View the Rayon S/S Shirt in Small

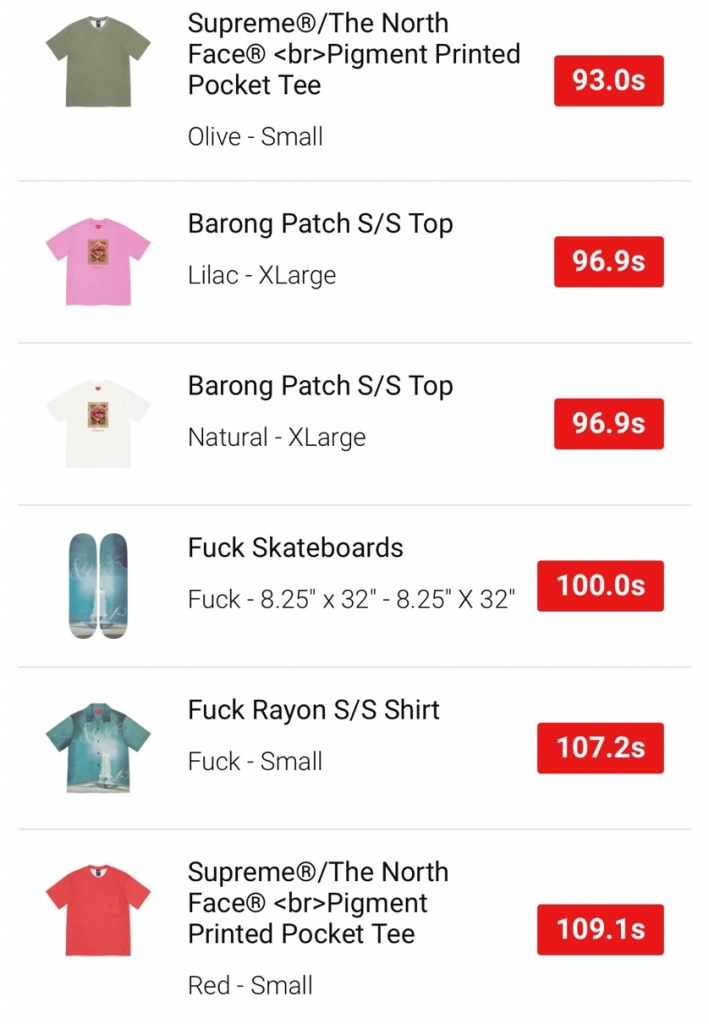pos(314,710)
